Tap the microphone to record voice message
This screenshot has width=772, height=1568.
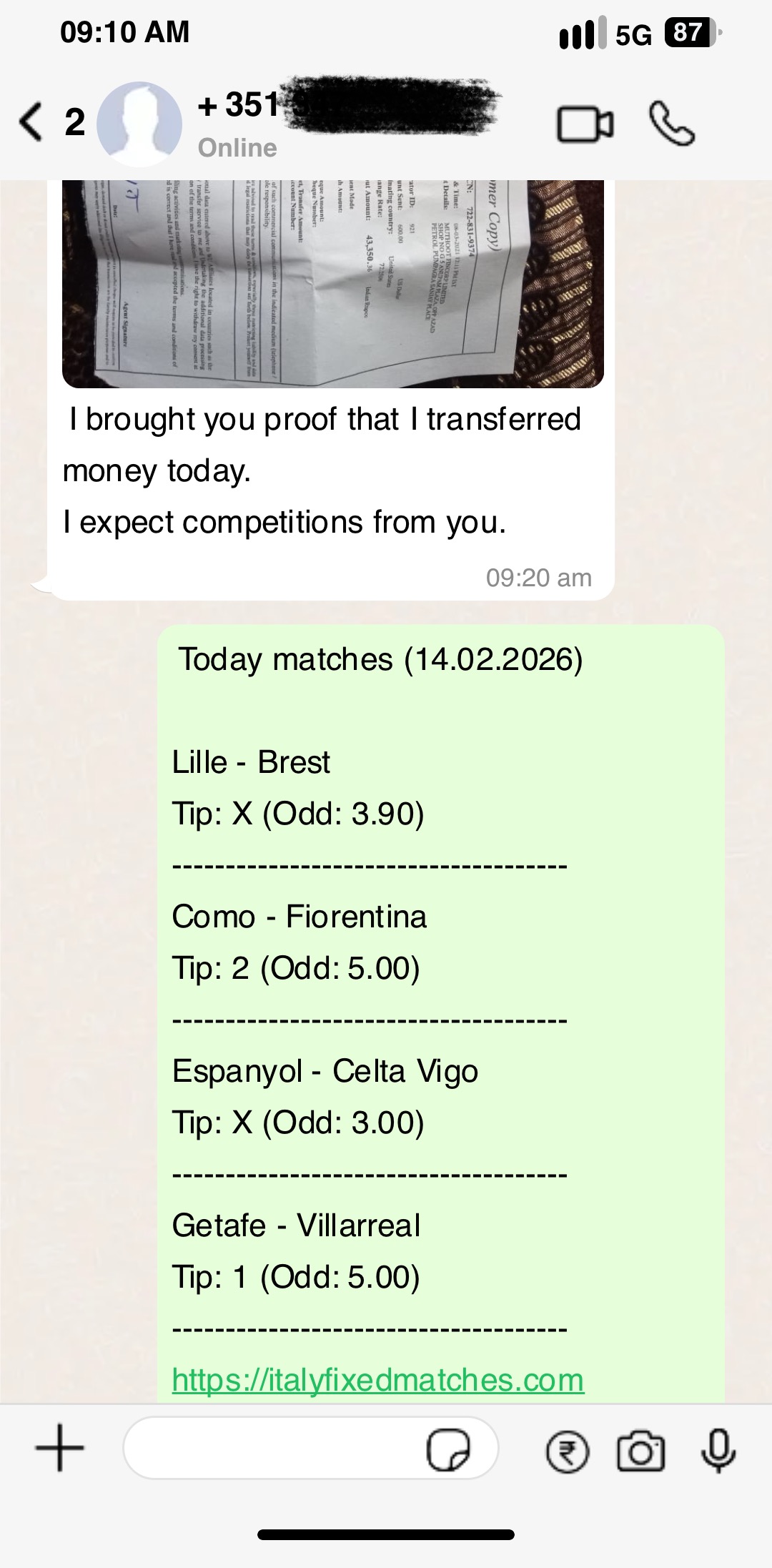click(718, 1451)
